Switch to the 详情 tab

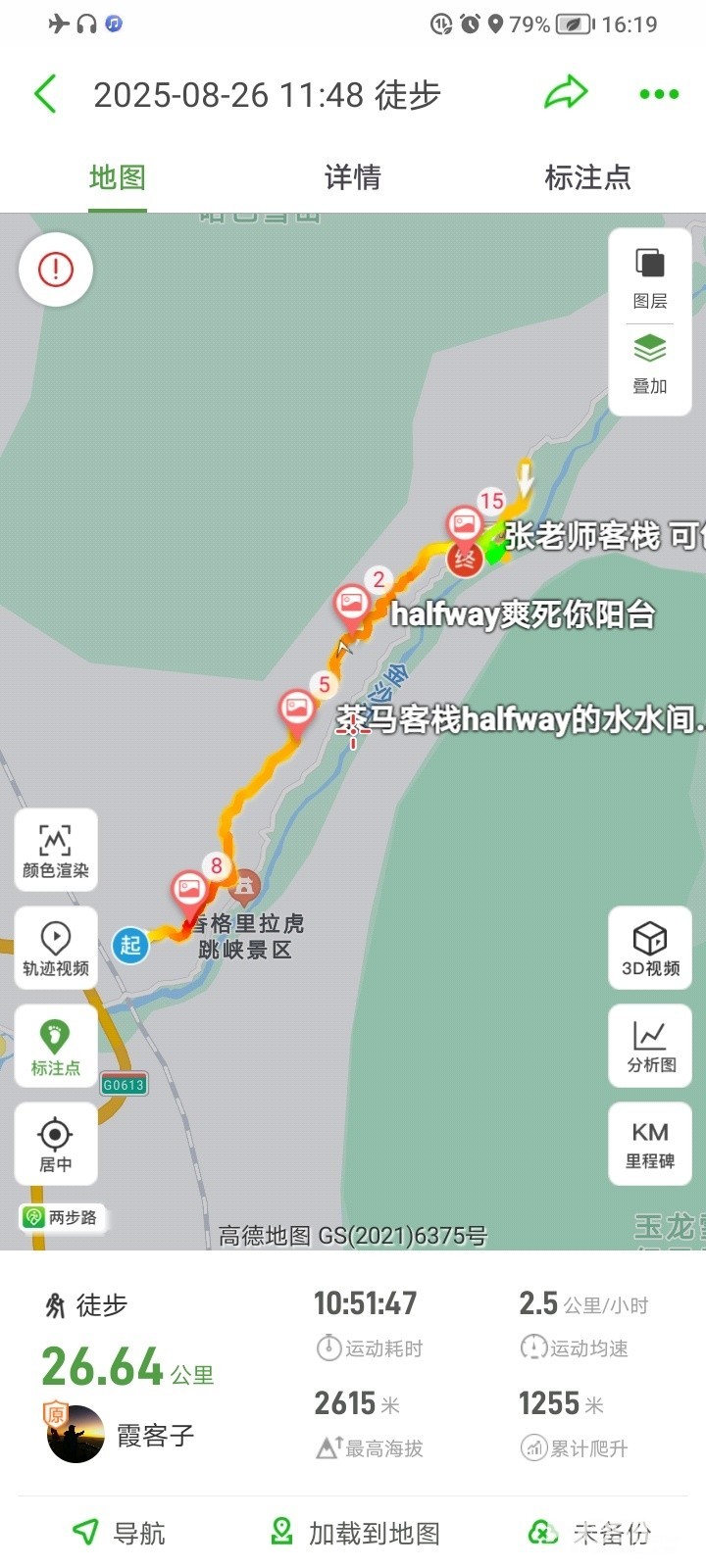coord(352,177)
